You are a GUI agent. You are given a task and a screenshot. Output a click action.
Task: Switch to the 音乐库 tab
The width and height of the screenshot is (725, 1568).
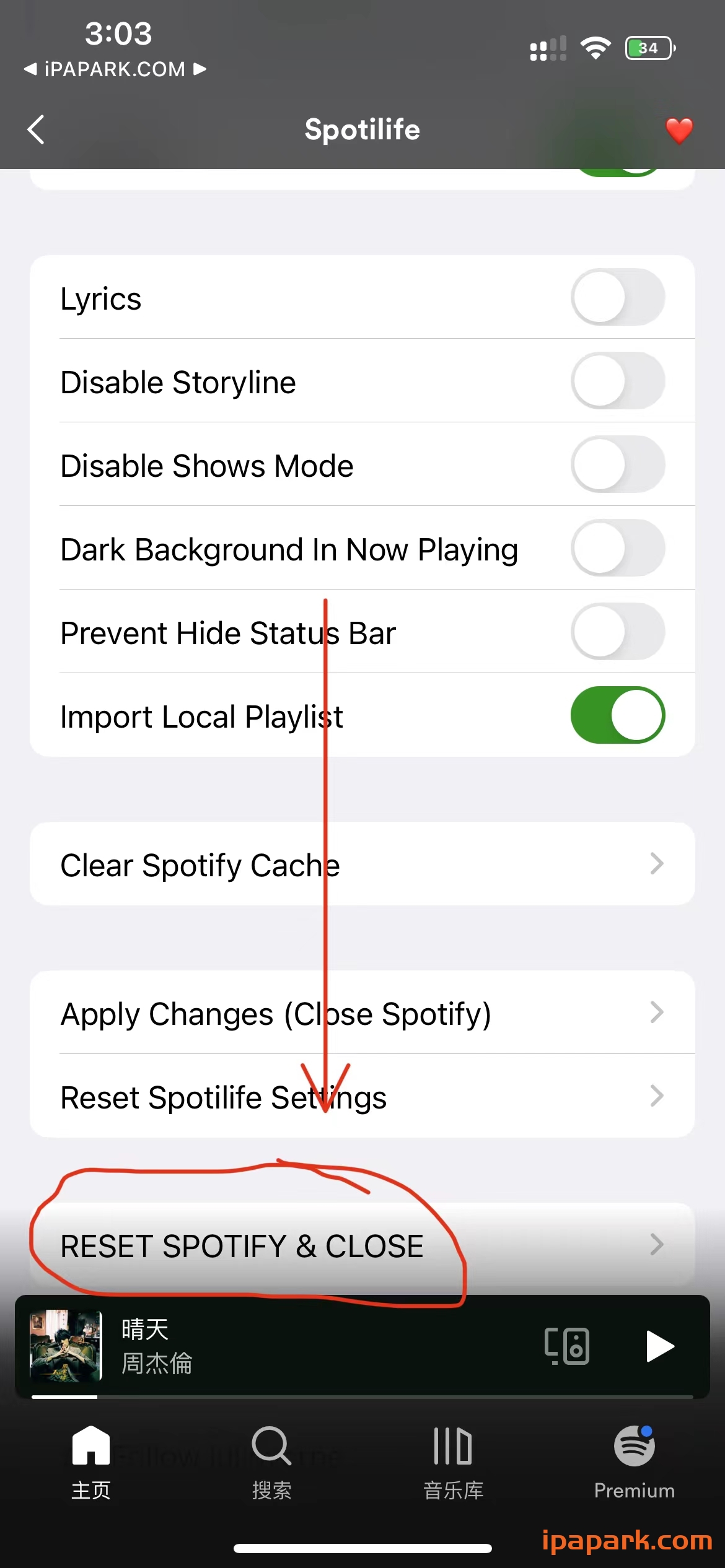point(453,1461)
